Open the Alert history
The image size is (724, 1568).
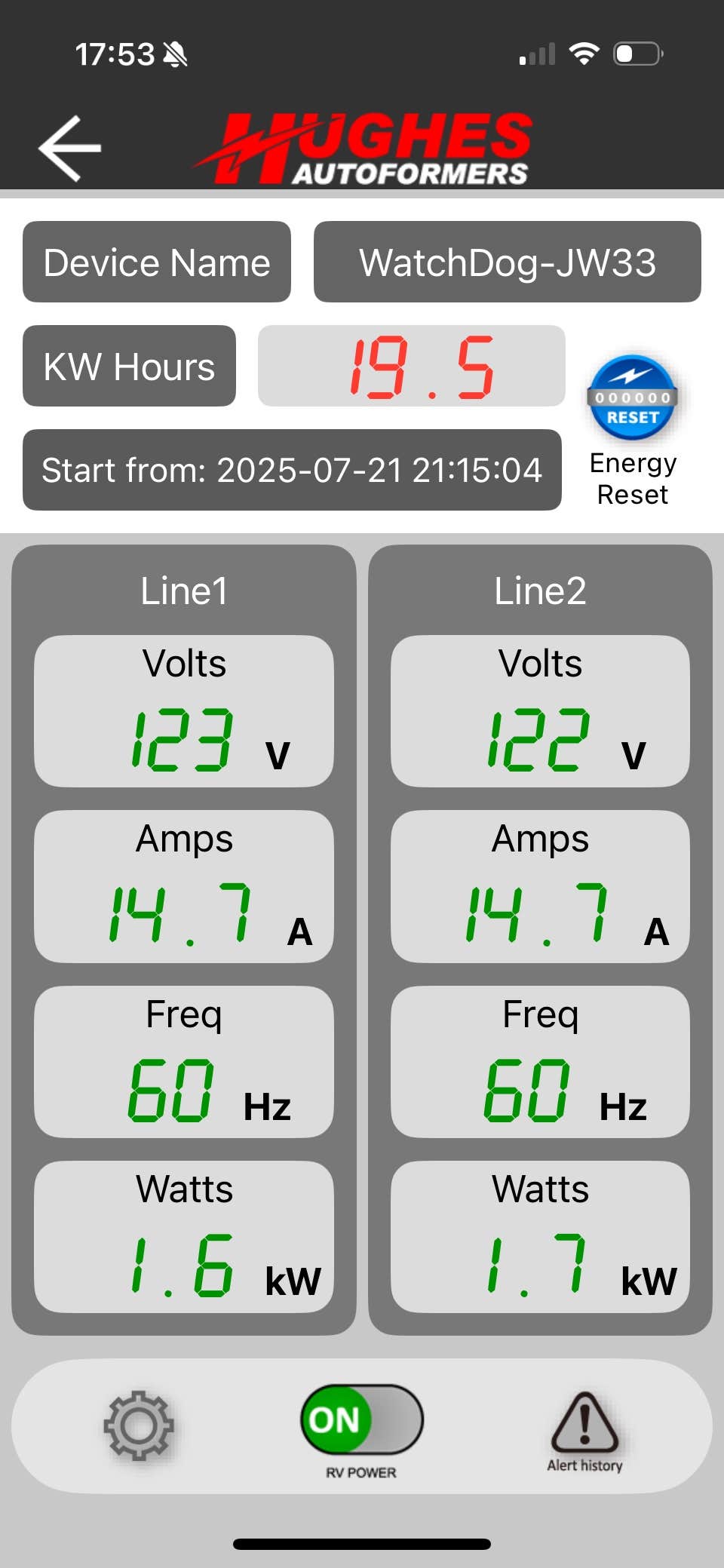[584, 1429]
